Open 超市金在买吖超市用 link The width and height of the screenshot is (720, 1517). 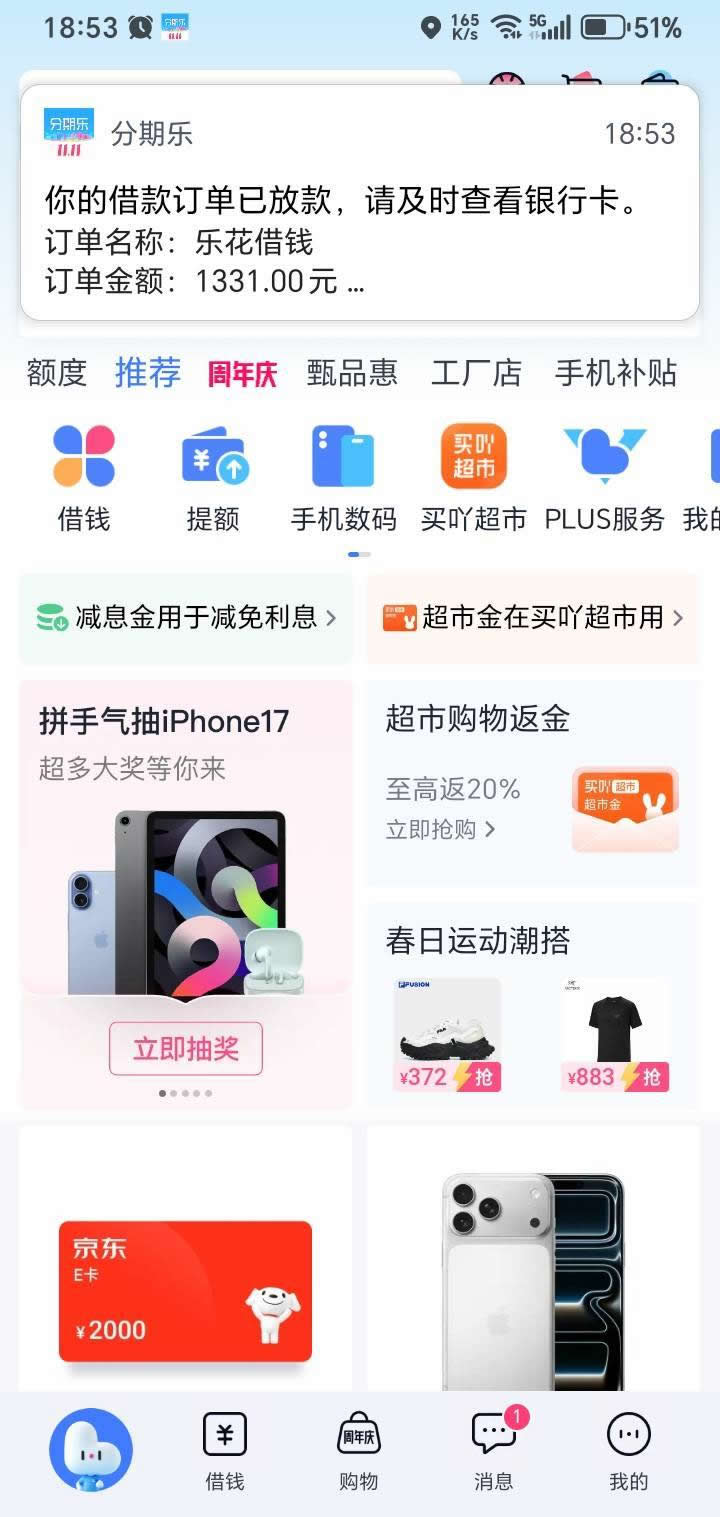click(533, 618)
